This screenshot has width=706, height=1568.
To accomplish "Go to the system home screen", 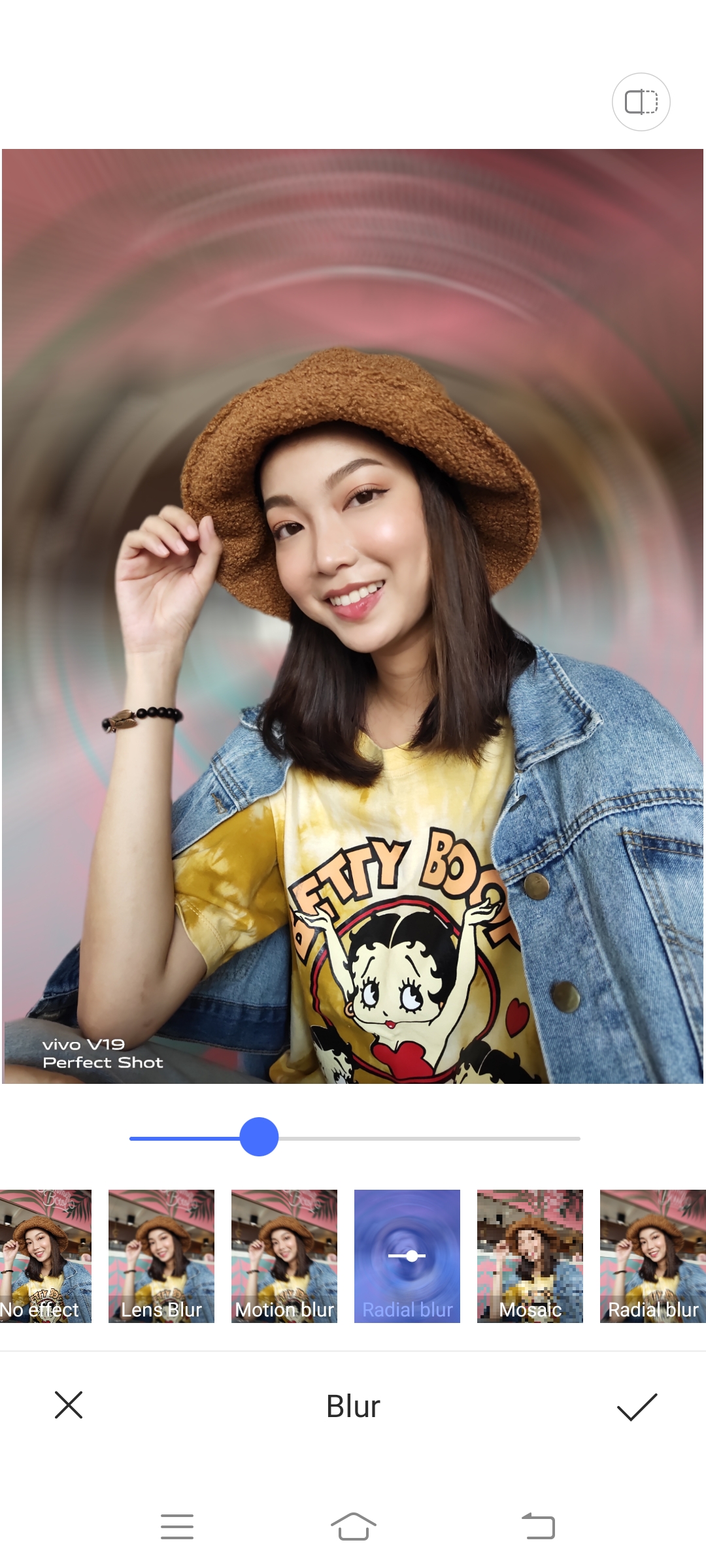I will [353, 1527].
